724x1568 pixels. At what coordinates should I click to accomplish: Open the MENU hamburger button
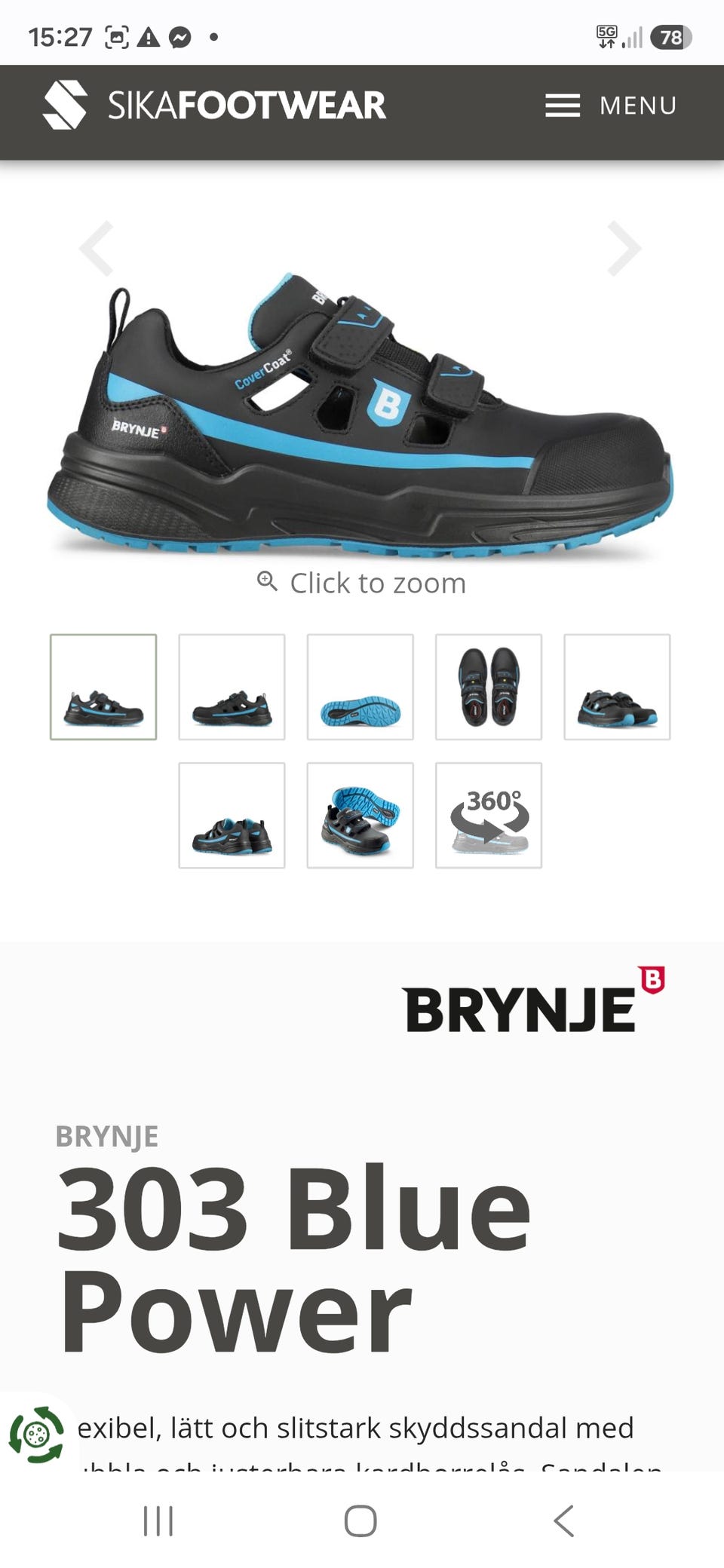pyautogui.click(x=611, y=106)
